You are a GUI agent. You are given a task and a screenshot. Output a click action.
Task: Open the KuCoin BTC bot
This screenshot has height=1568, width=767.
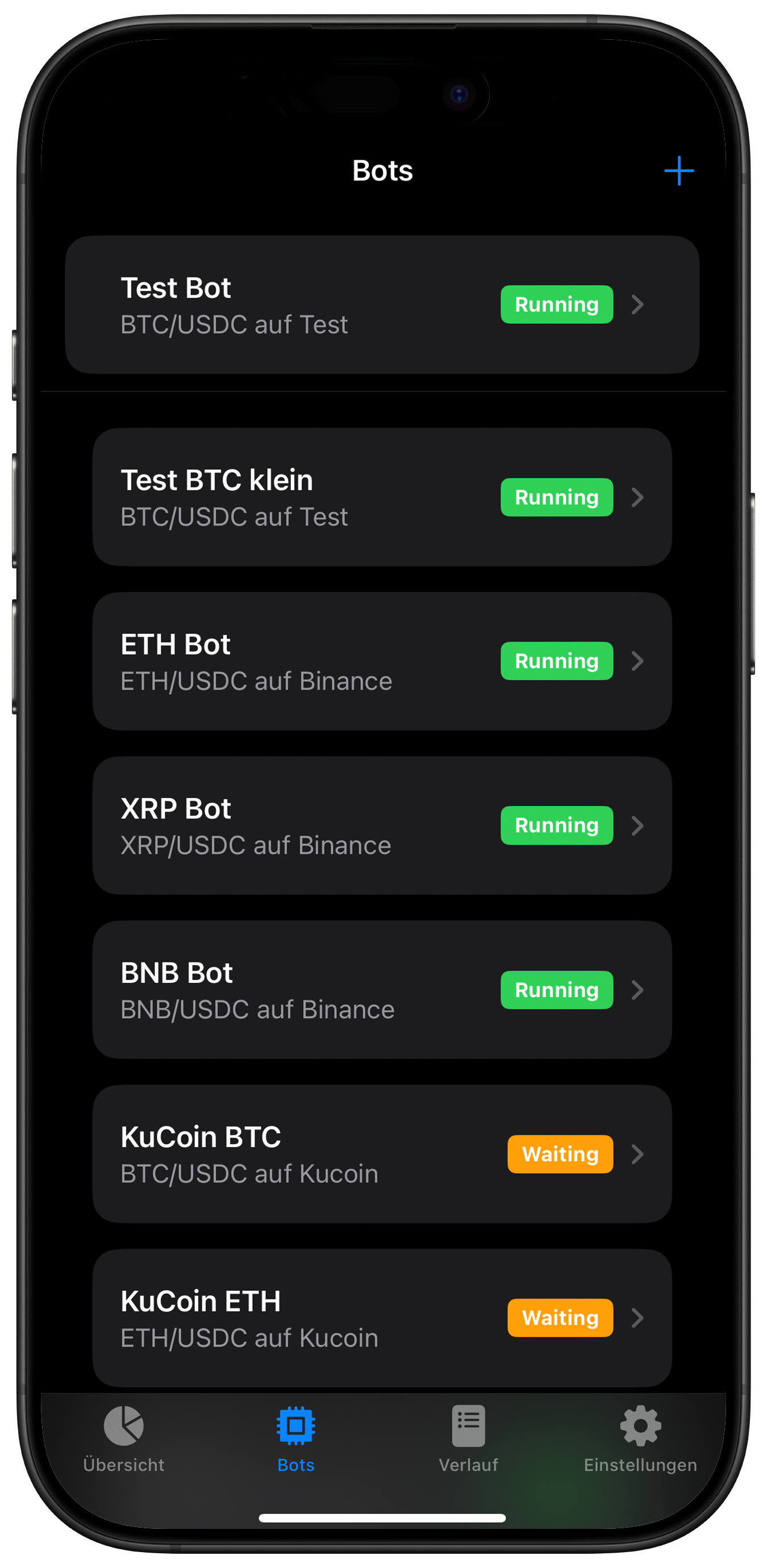pyautogui.click(x=382, y=1154)
